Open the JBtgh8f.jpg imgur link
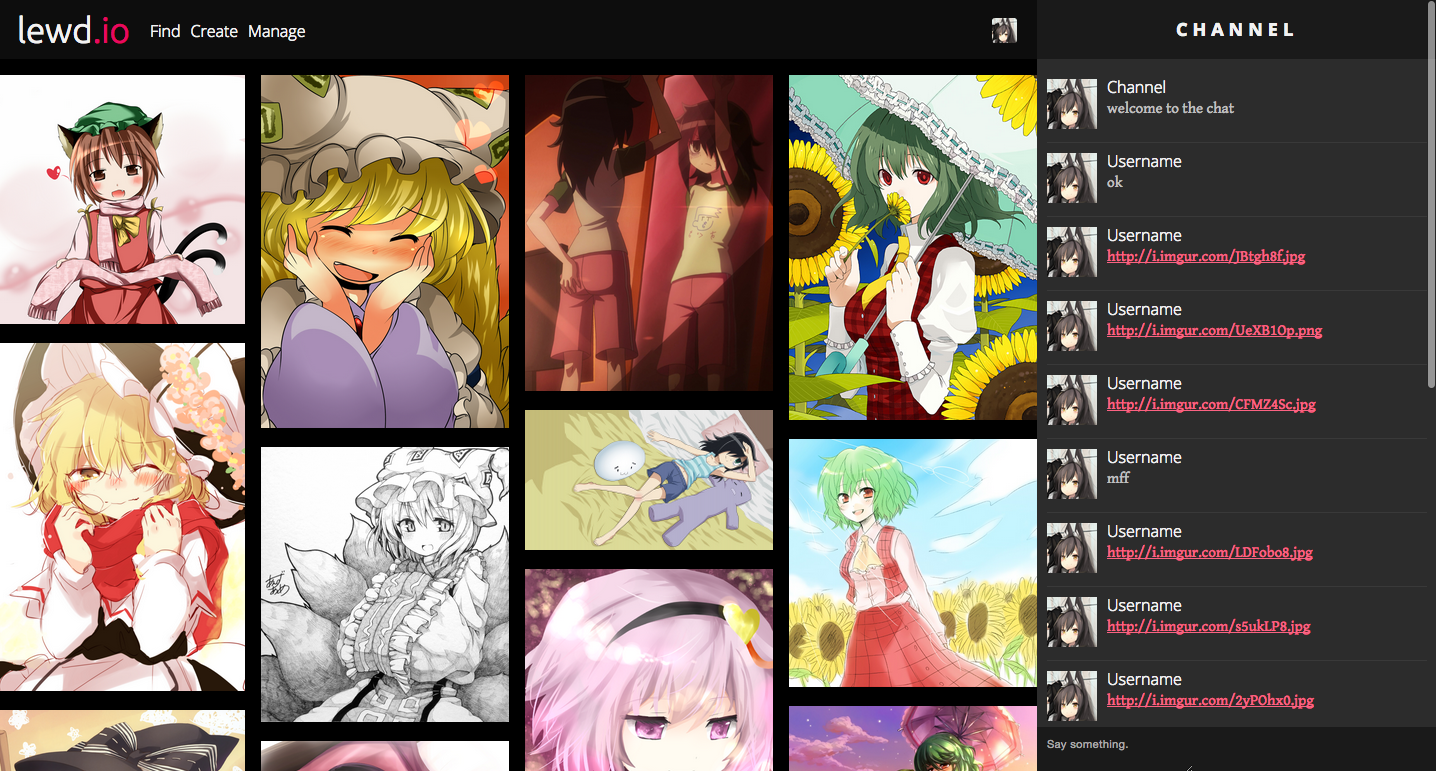Screen dimensions: 1436x771 (1205, 256)
